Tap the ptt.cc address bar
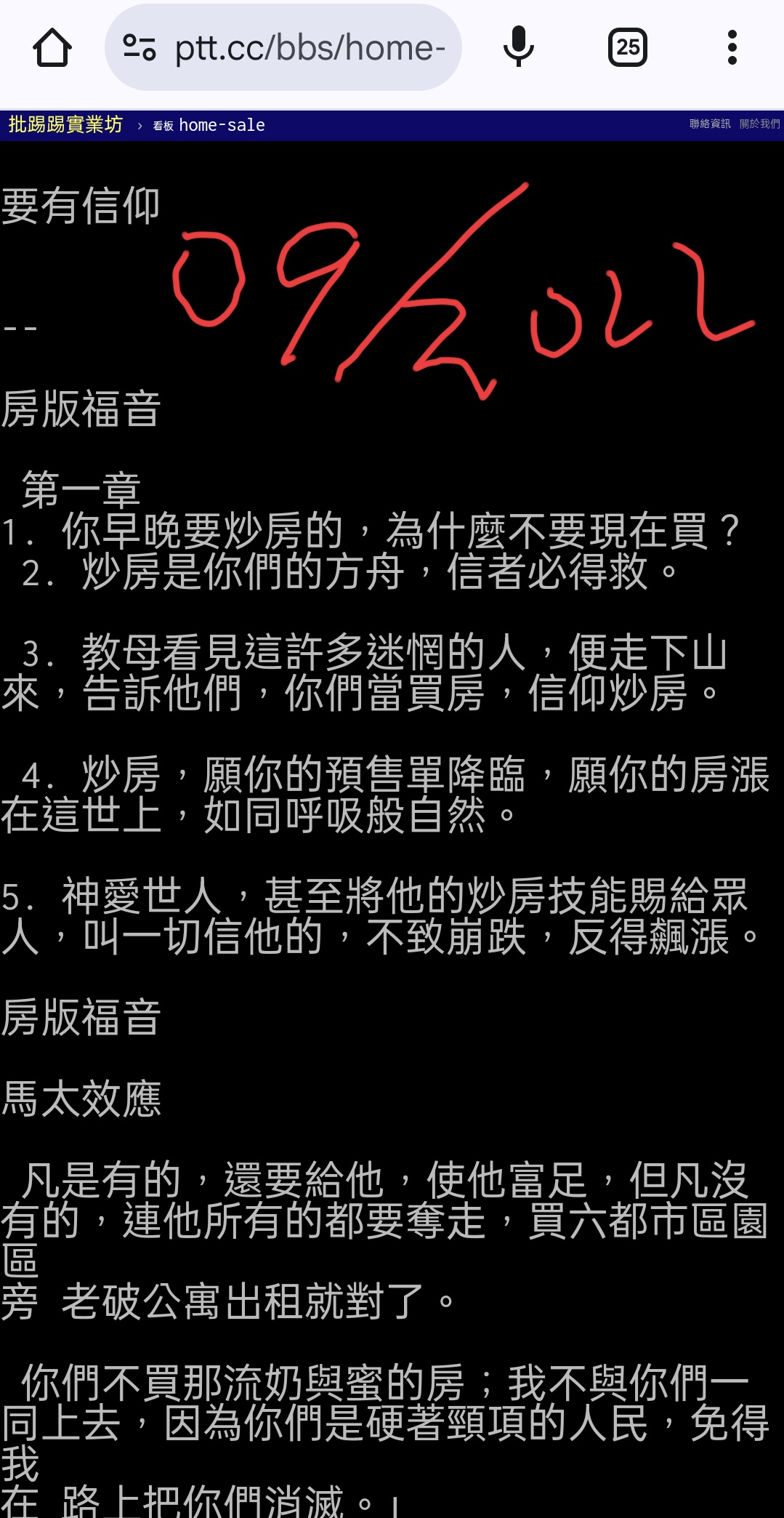 point(309,48)
